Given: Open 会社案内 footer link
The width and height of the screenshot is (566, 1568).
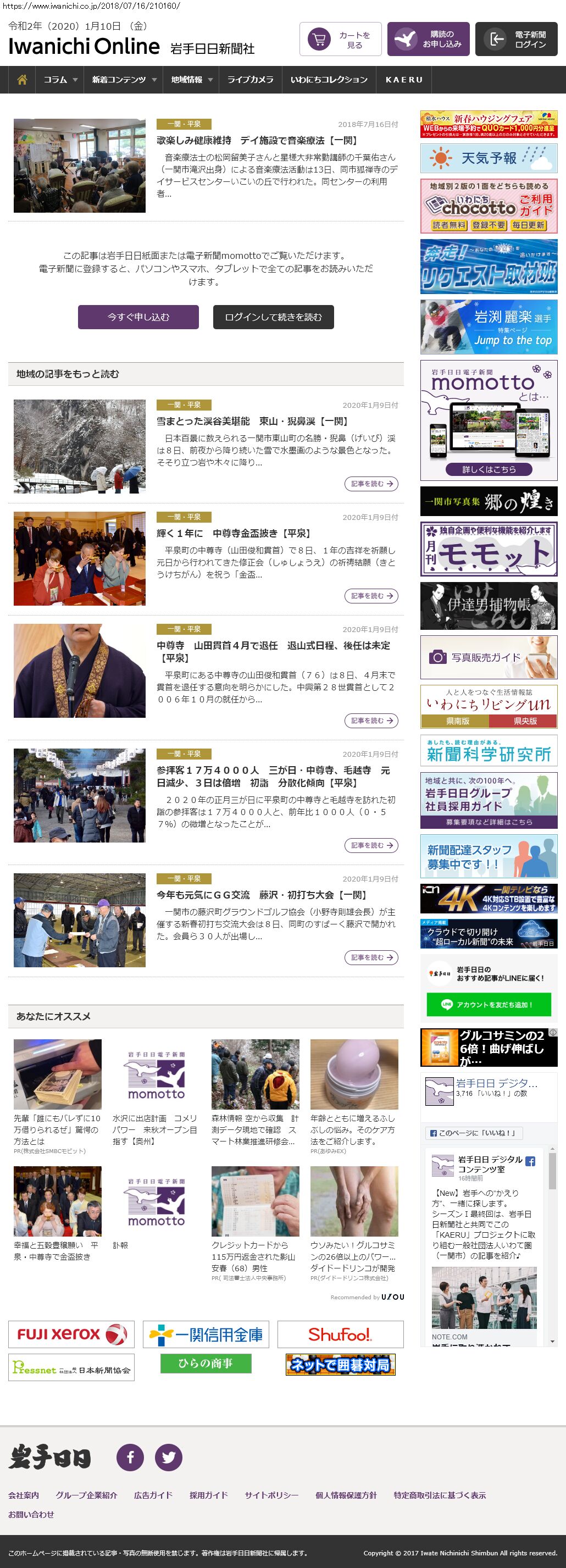Looking at the screenshot, I should (x=24, y=1495).
